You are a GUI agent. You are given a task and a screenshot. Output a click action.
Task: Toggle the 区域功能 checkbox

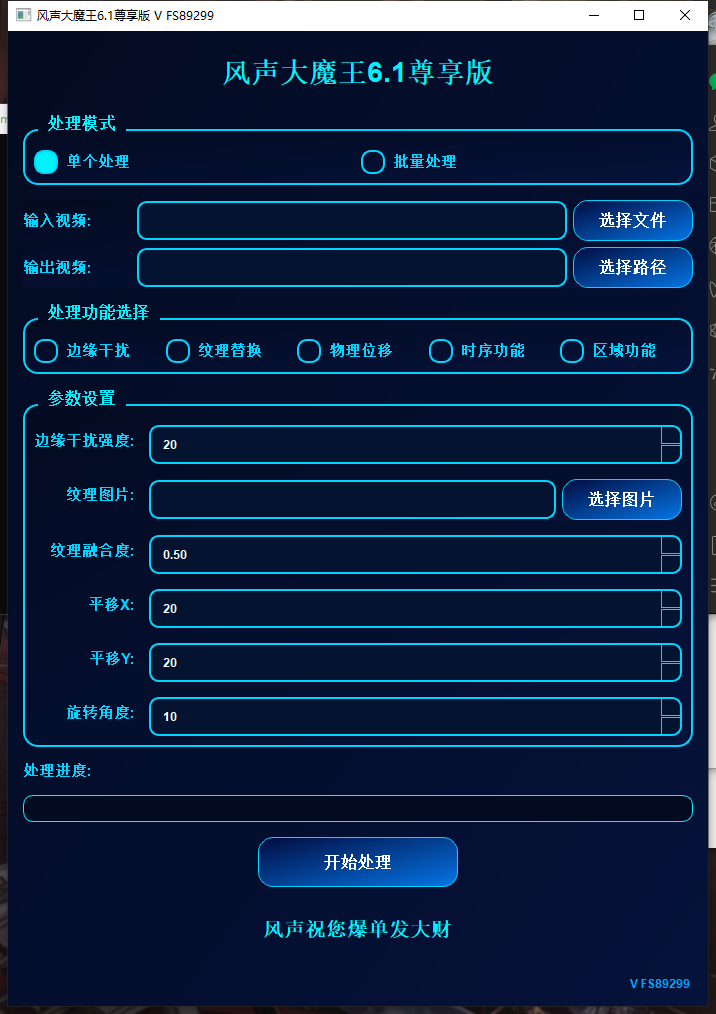click(572, 351)
